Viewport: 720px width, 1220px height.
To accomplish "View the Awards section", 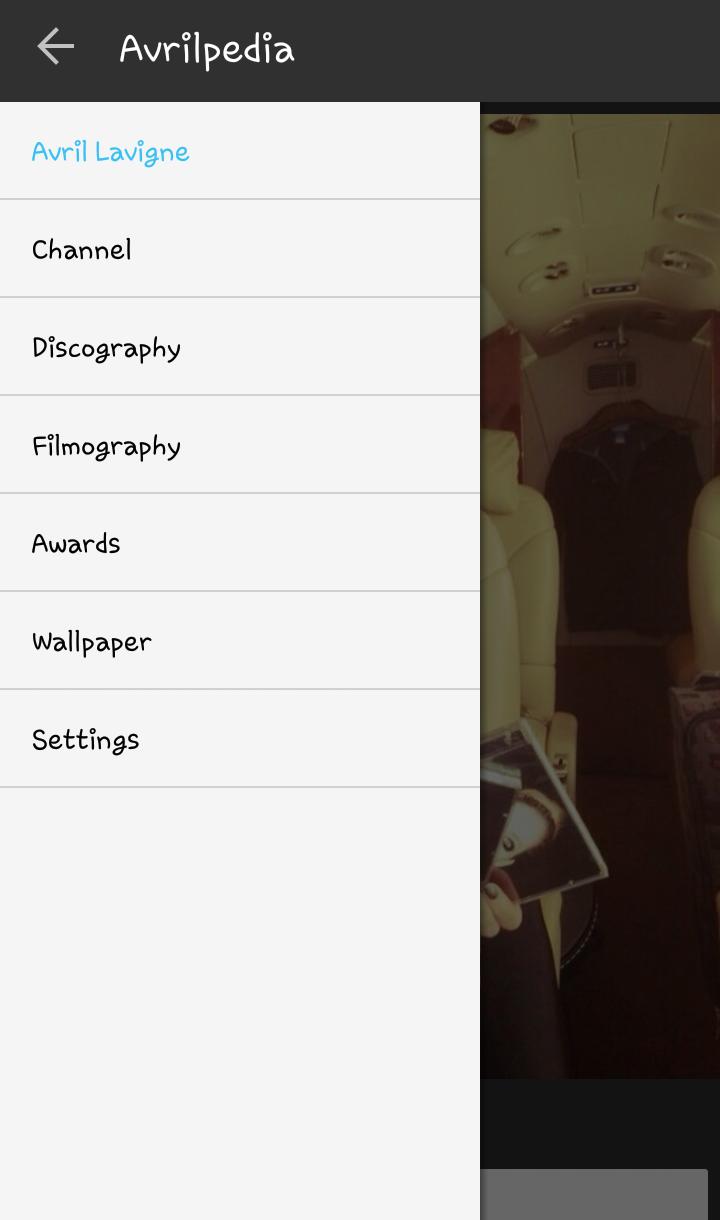I will 76,544.
